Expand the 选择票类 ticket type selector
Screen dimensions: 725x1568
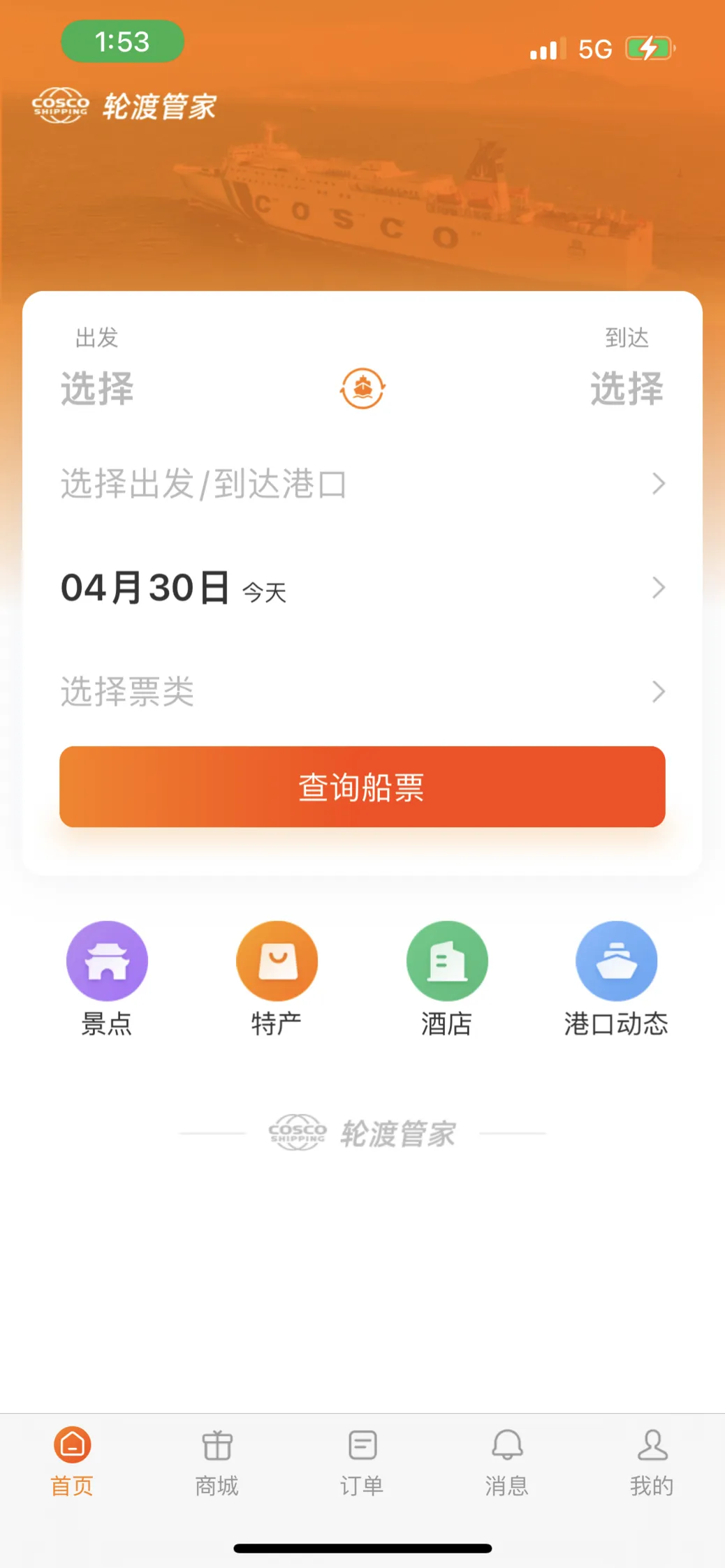361,692
